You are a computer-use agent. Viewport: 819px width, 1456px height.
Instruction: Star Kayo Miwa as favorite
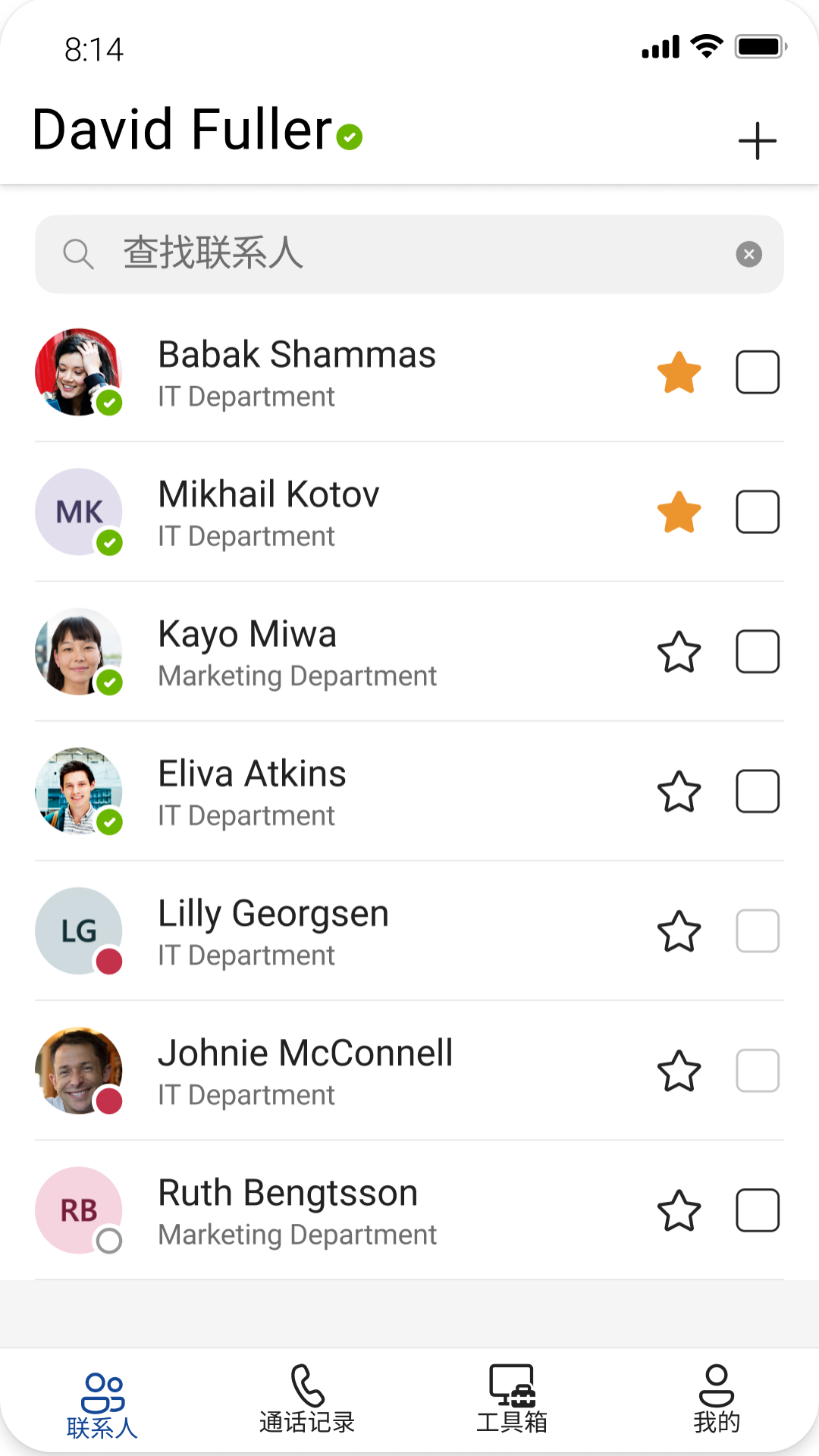click(x=679, y=652)
